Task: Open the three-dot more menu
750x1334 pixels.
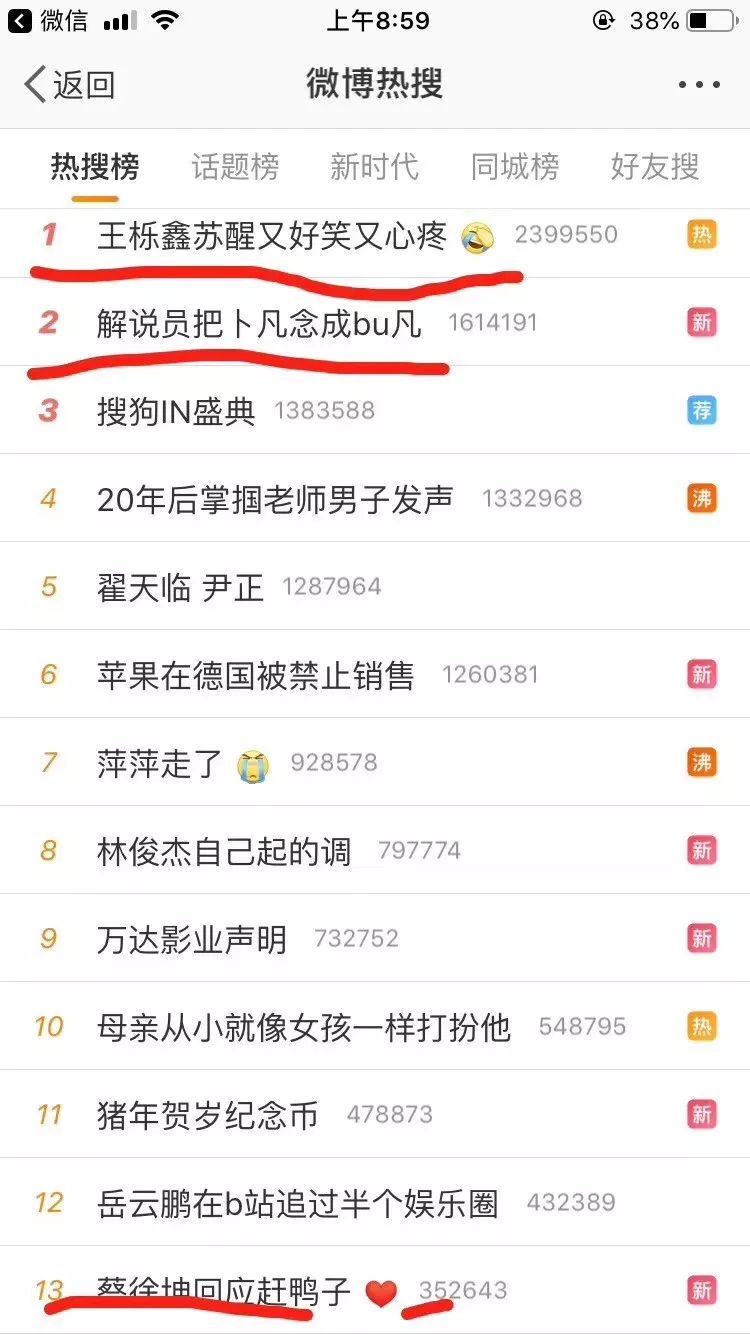Action: 699,85
